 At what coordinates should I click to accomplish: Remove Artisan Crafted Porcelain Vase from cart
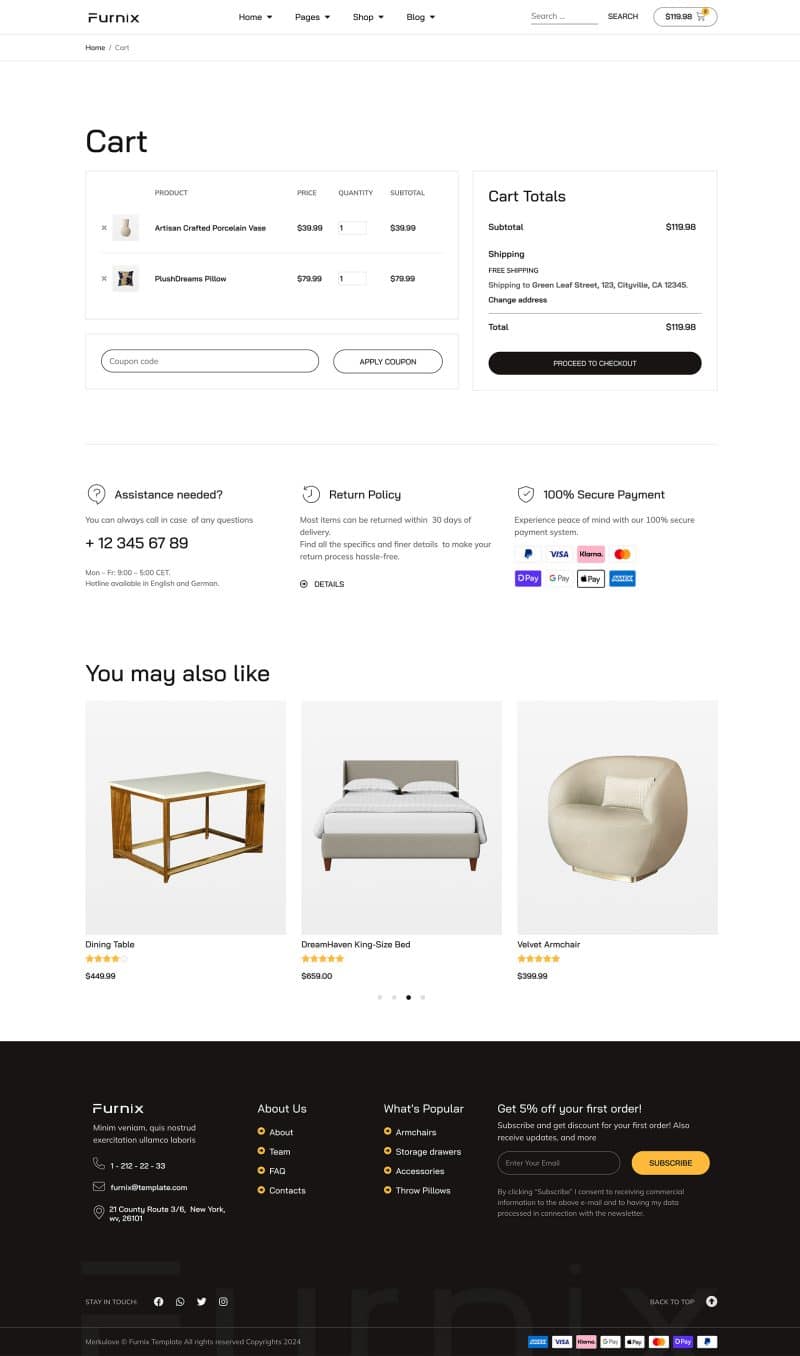(x=104, y=228)
